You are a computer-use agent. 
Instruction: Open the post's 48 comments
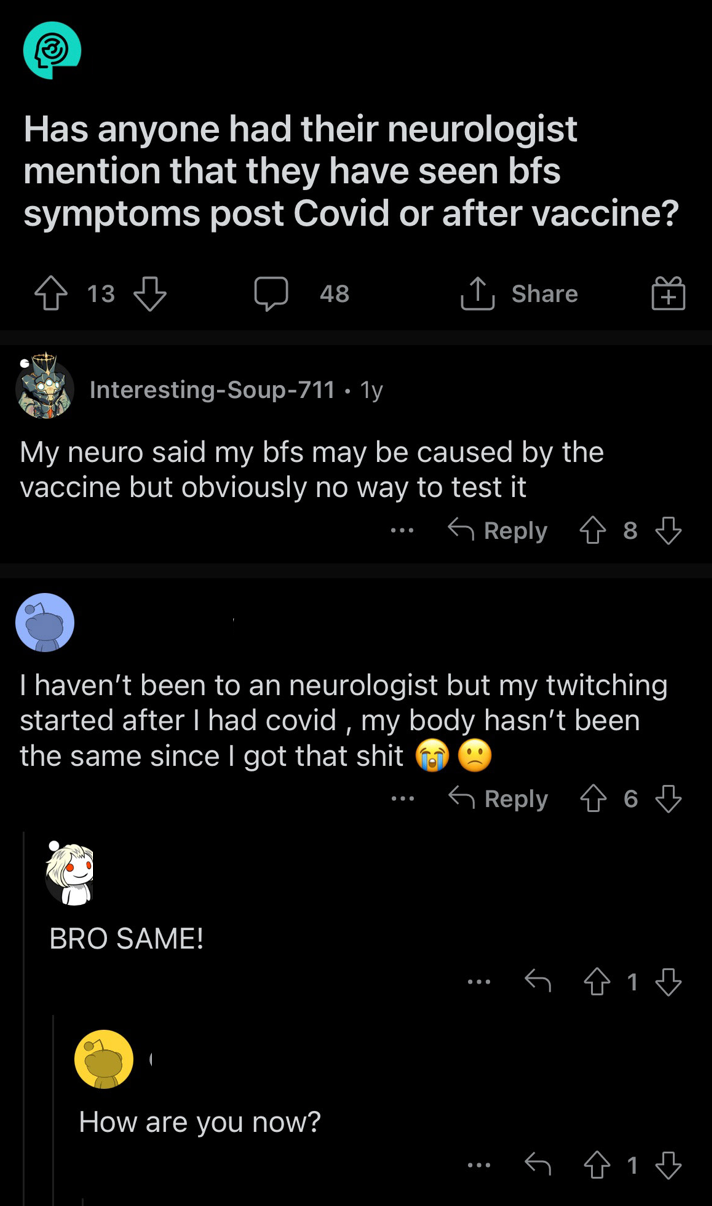coord(301,293)
